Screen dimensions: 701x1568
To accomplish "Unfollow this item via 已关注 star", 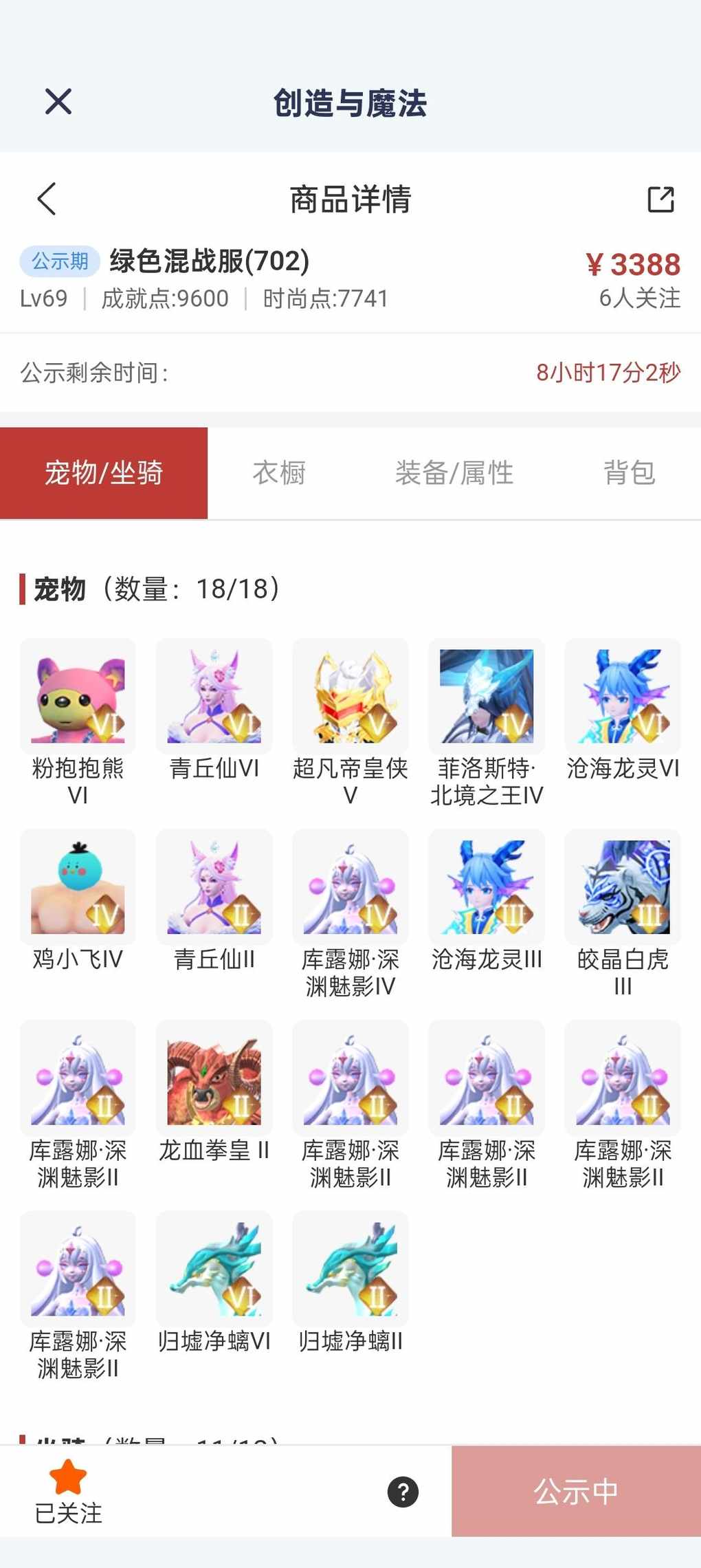I will pos(68,1491).
